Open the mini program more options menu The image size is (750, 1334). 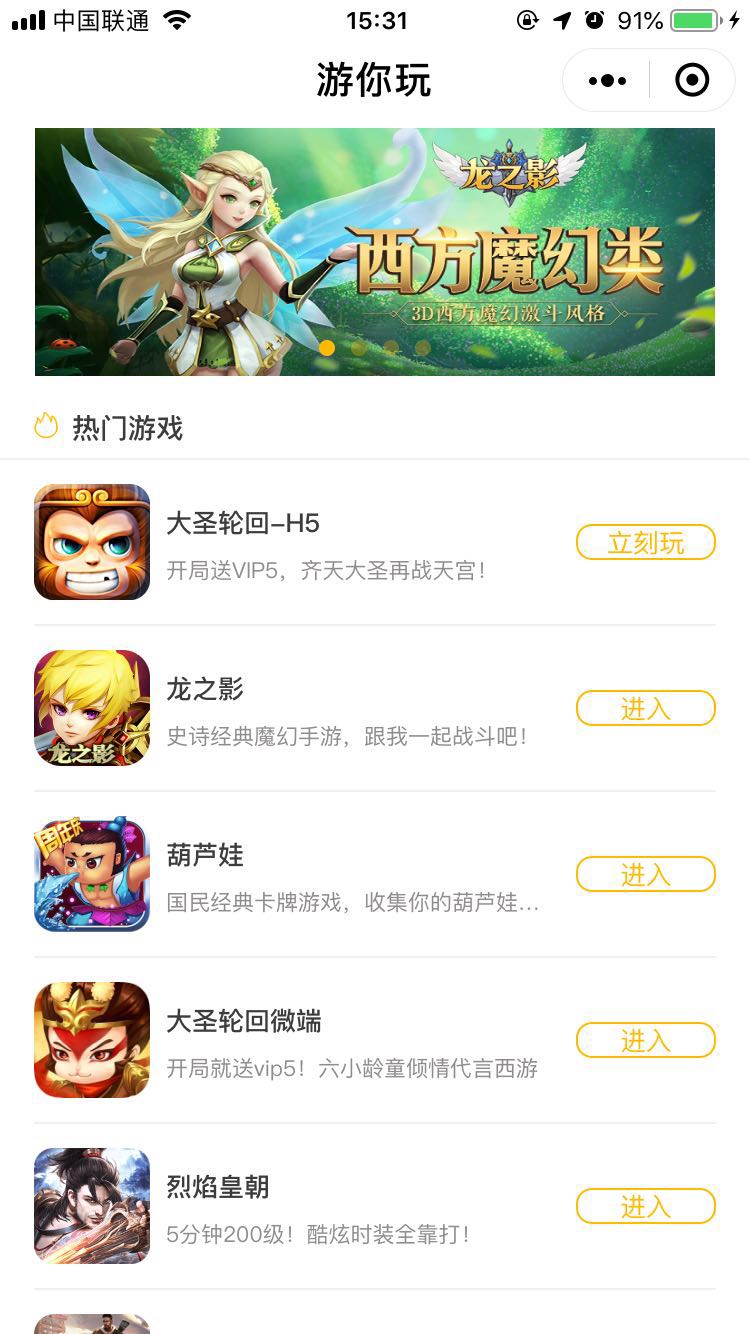[x=607, y=81]
